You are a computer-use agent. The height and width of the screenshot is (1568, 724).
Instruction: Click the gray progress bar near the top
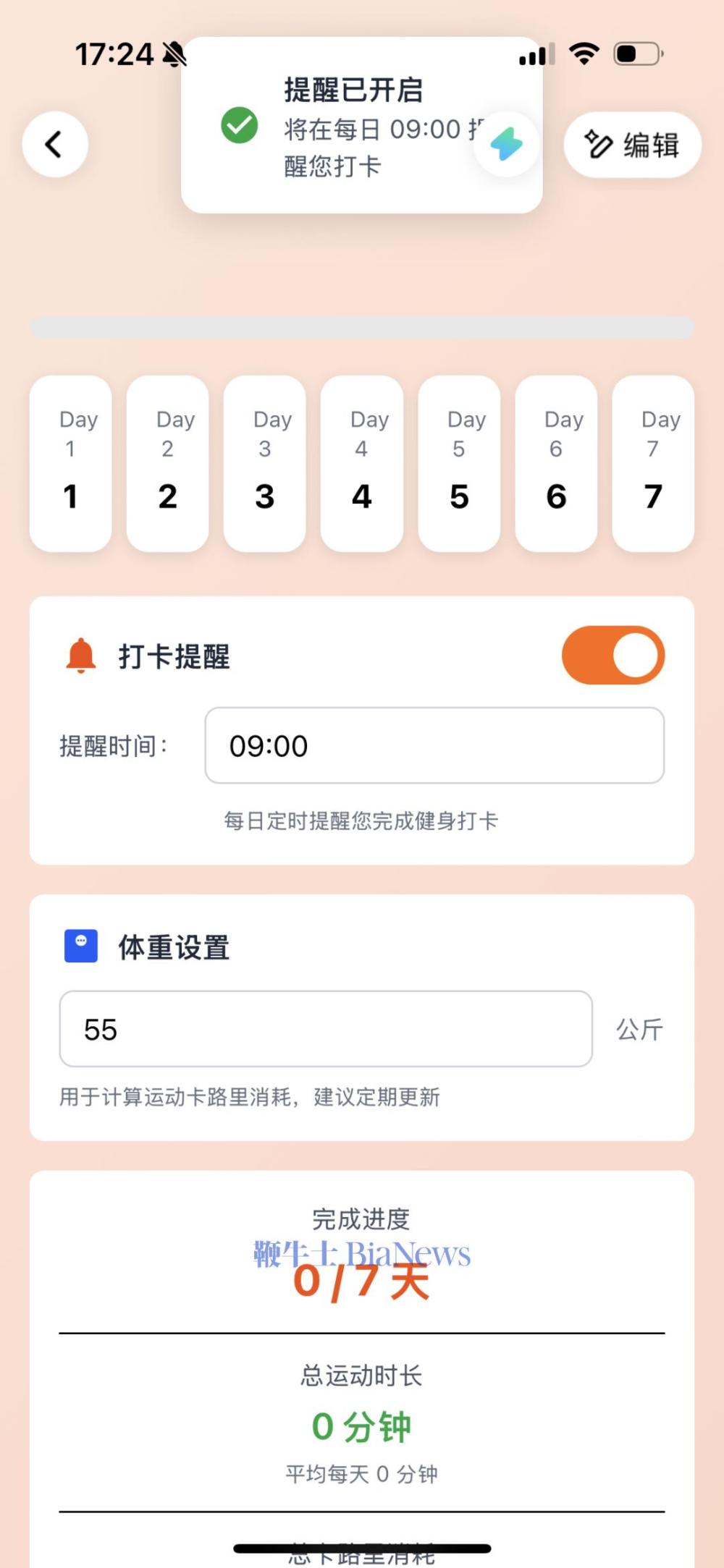click(361, 326)
